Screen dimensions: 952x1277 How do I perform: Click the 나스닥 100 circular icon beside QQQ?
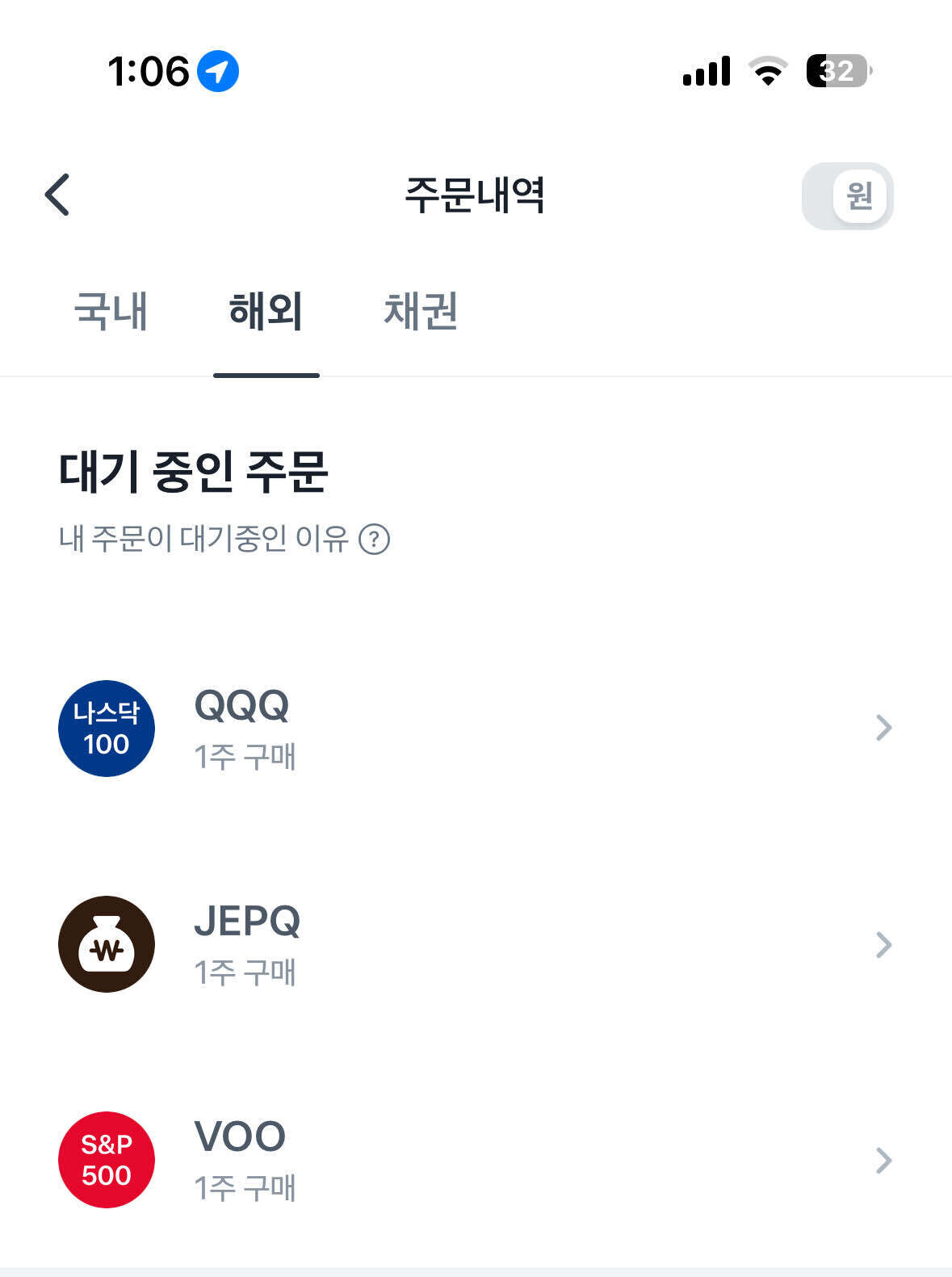point(107,728)
